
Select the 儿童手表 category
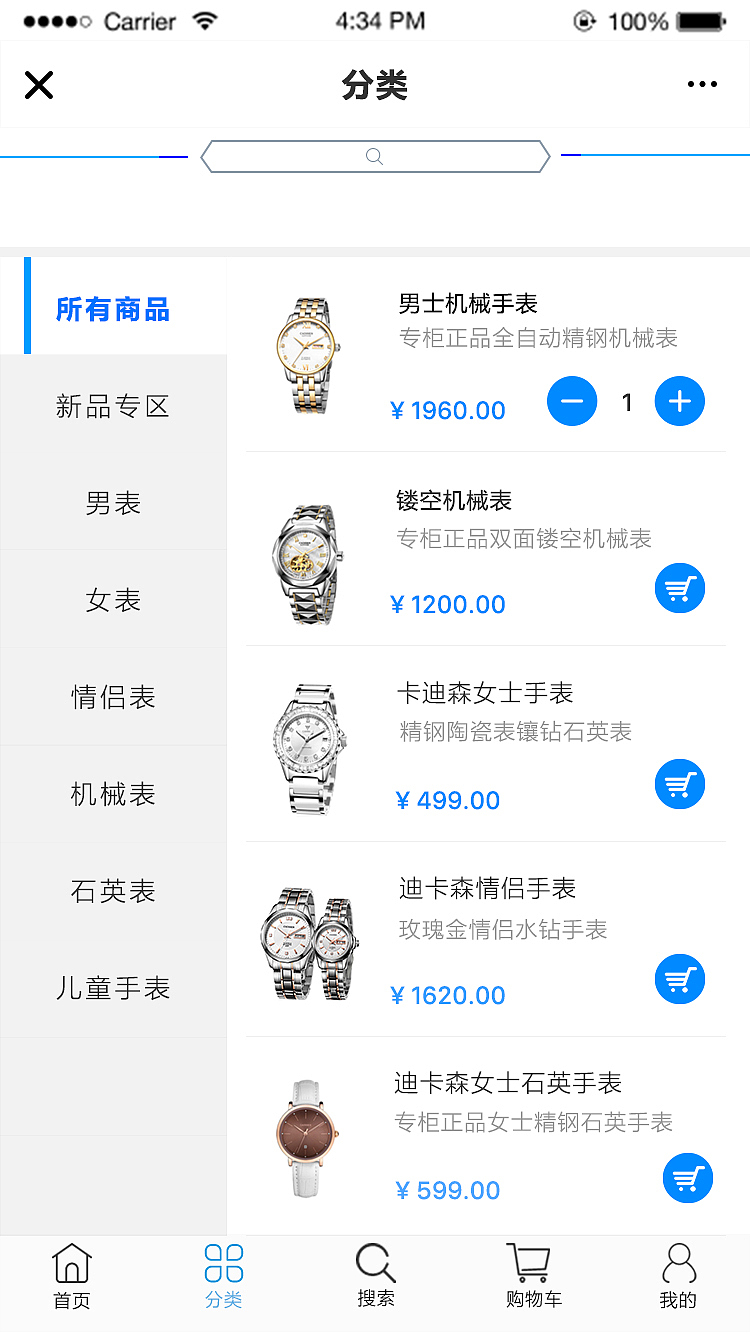pos(113,988)
